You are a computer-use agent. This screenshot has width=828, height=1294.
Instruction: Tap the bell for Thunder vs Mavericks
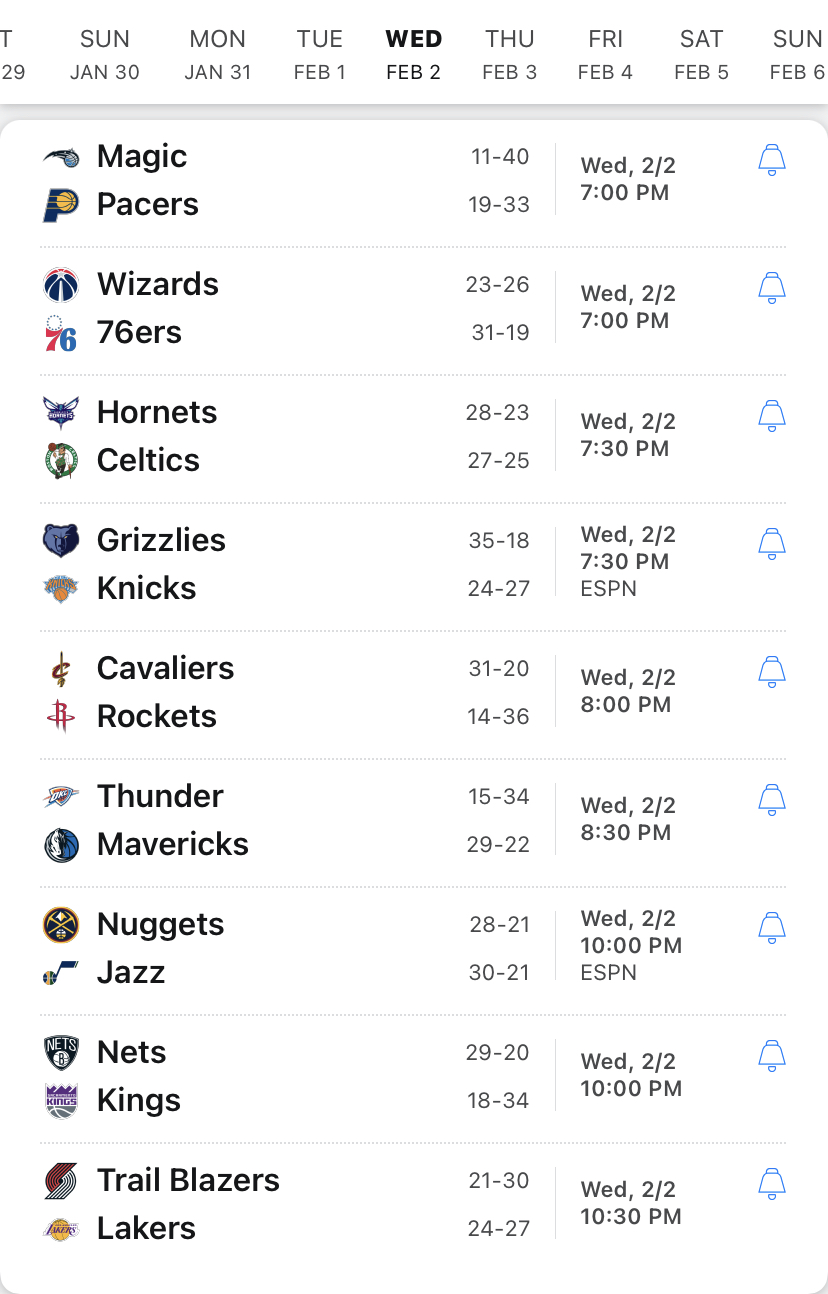point(771,800)
